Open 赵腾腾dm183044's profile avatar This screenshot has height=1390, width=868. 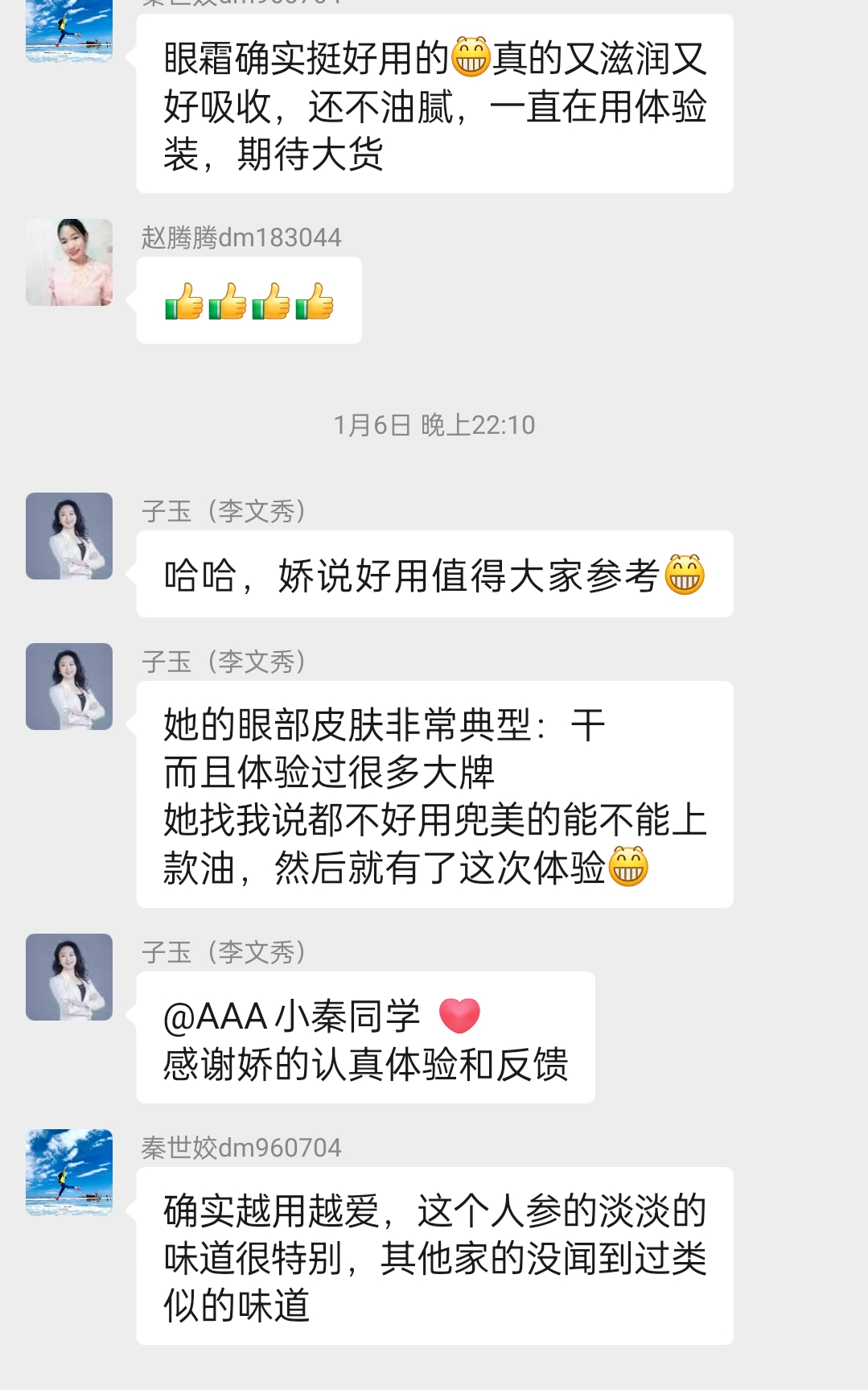69,262
